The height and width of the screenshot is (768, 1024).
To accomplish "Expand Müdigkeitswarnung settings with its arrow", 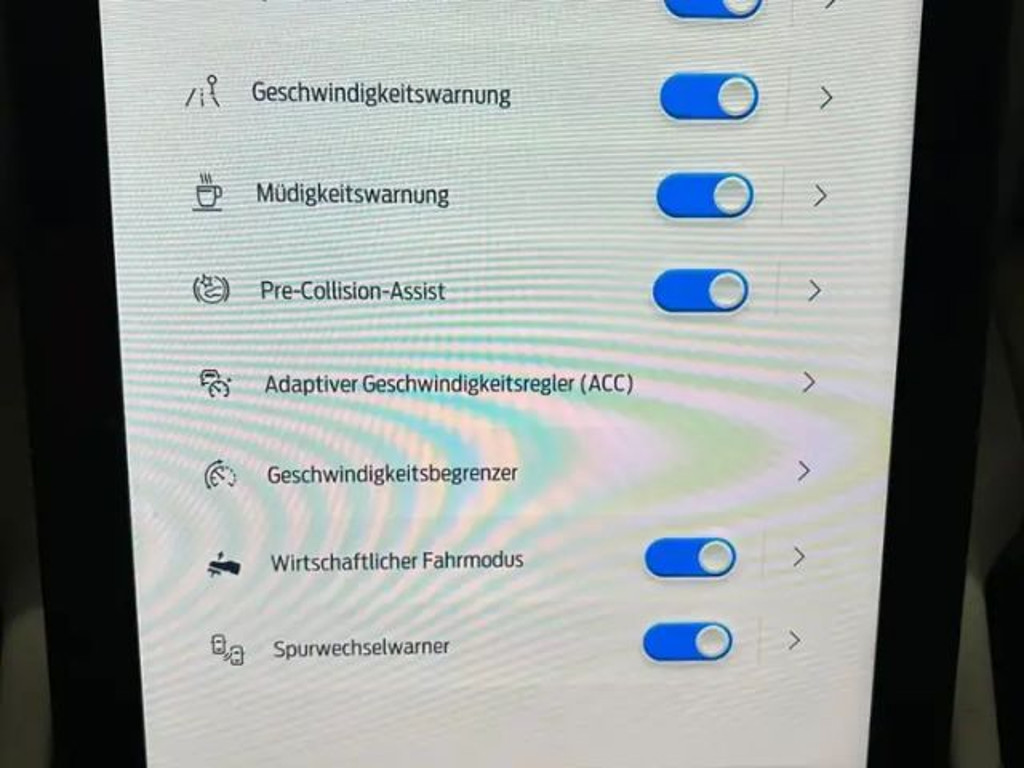I will [820, 196].
